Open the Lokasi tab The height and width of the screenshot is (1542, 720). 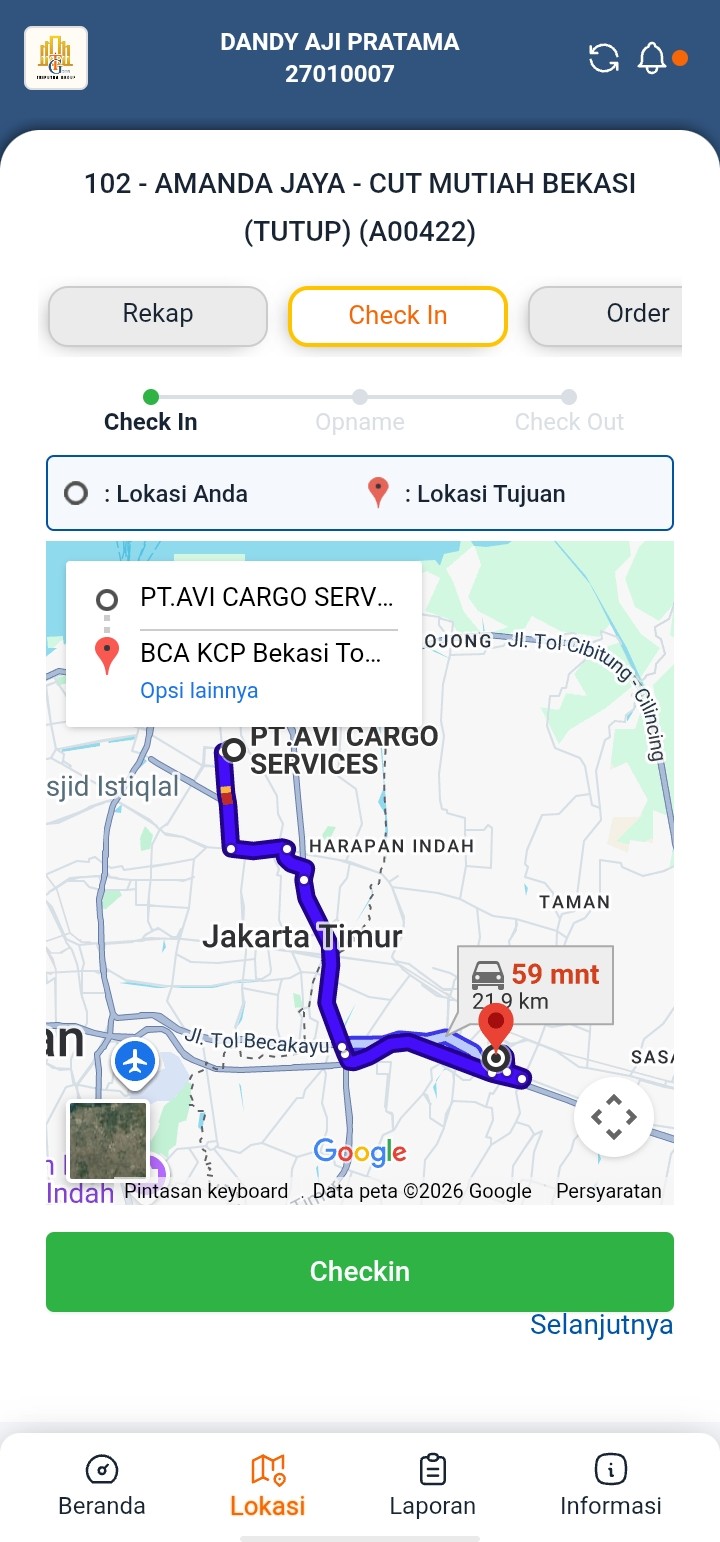(x=267, y=1485)
